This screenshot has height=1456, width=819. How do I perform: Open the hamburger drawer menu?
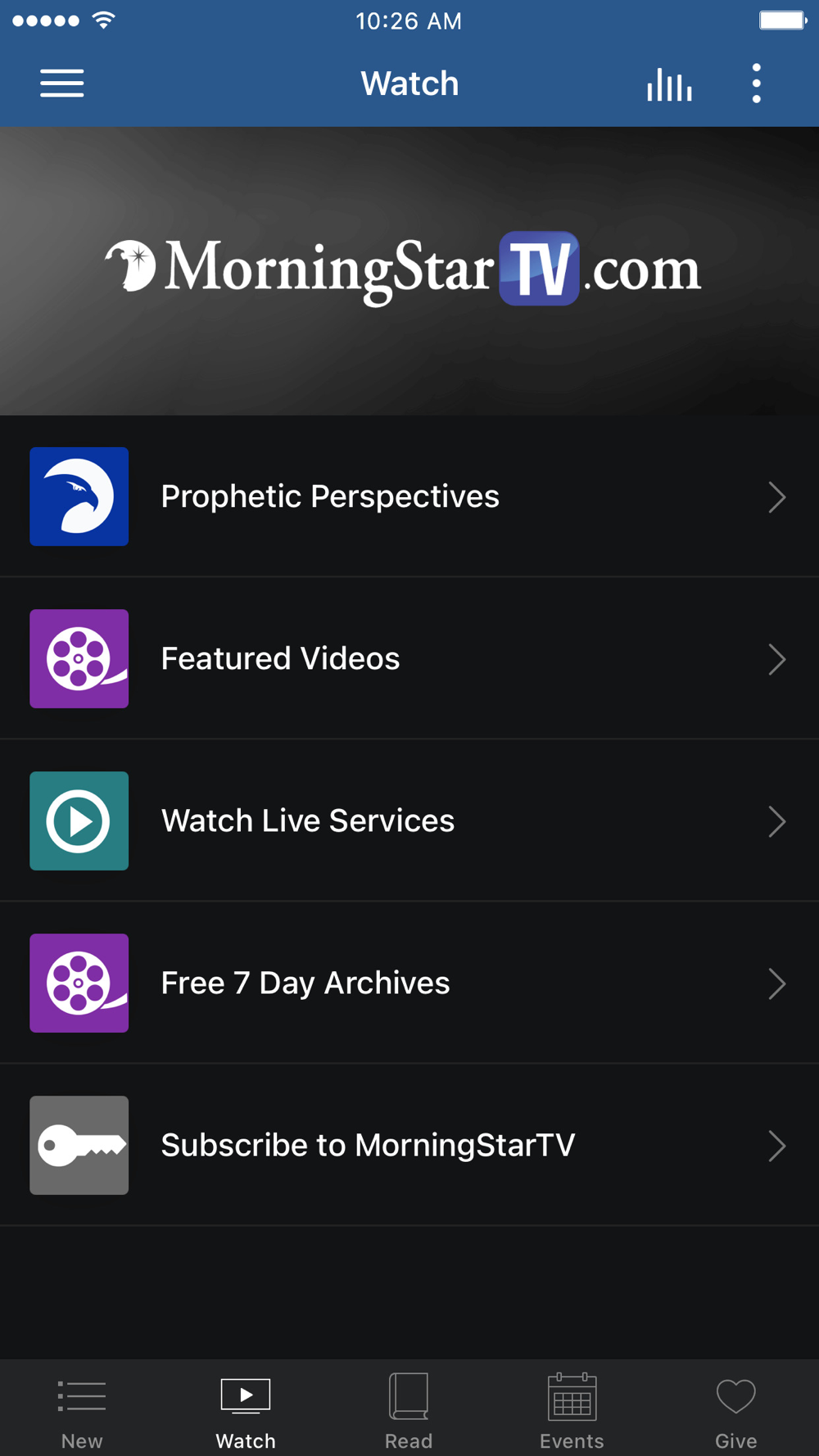coord(62,84)
